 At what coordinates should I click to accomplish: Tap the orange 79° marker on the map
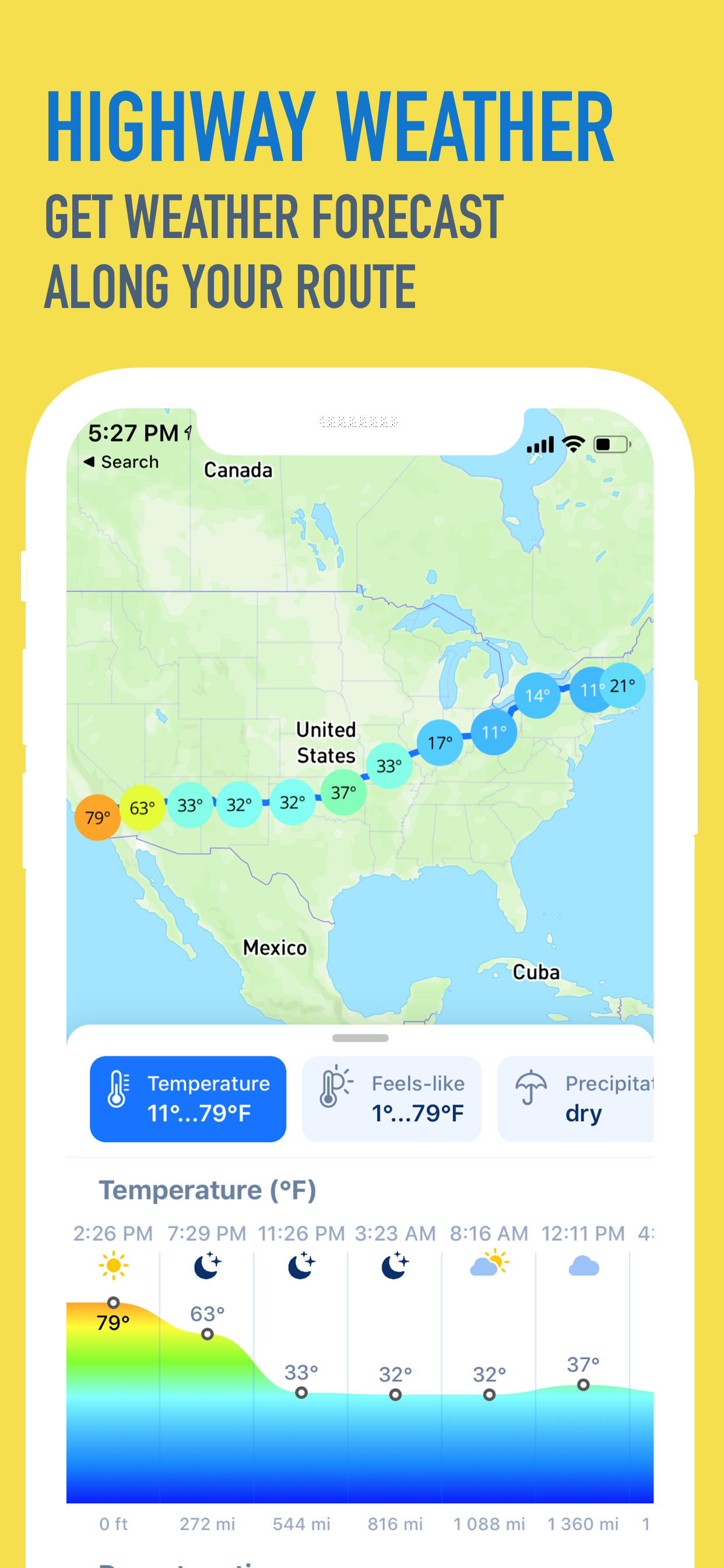pos(97,816)
